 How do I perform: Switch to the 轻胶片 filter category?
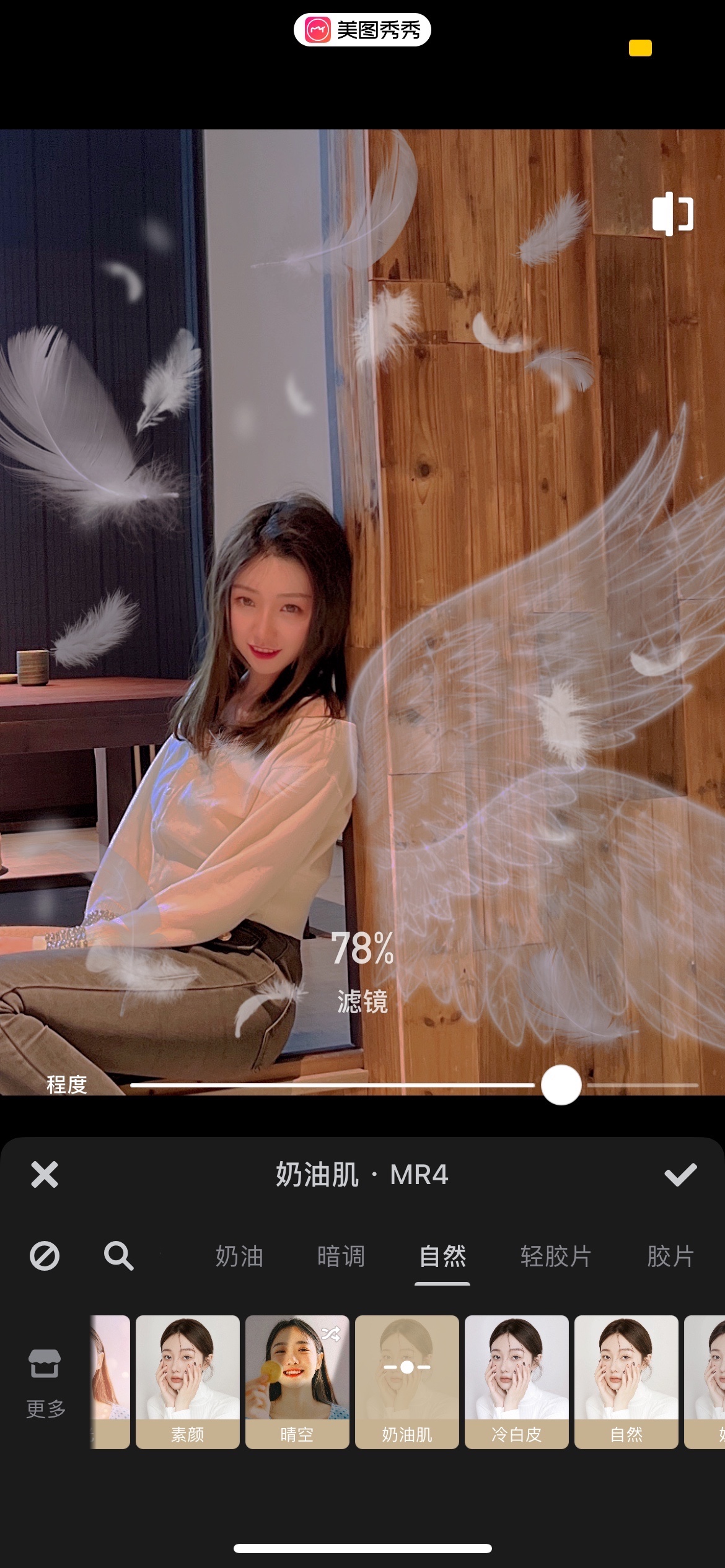click(x=555, y=1257)
